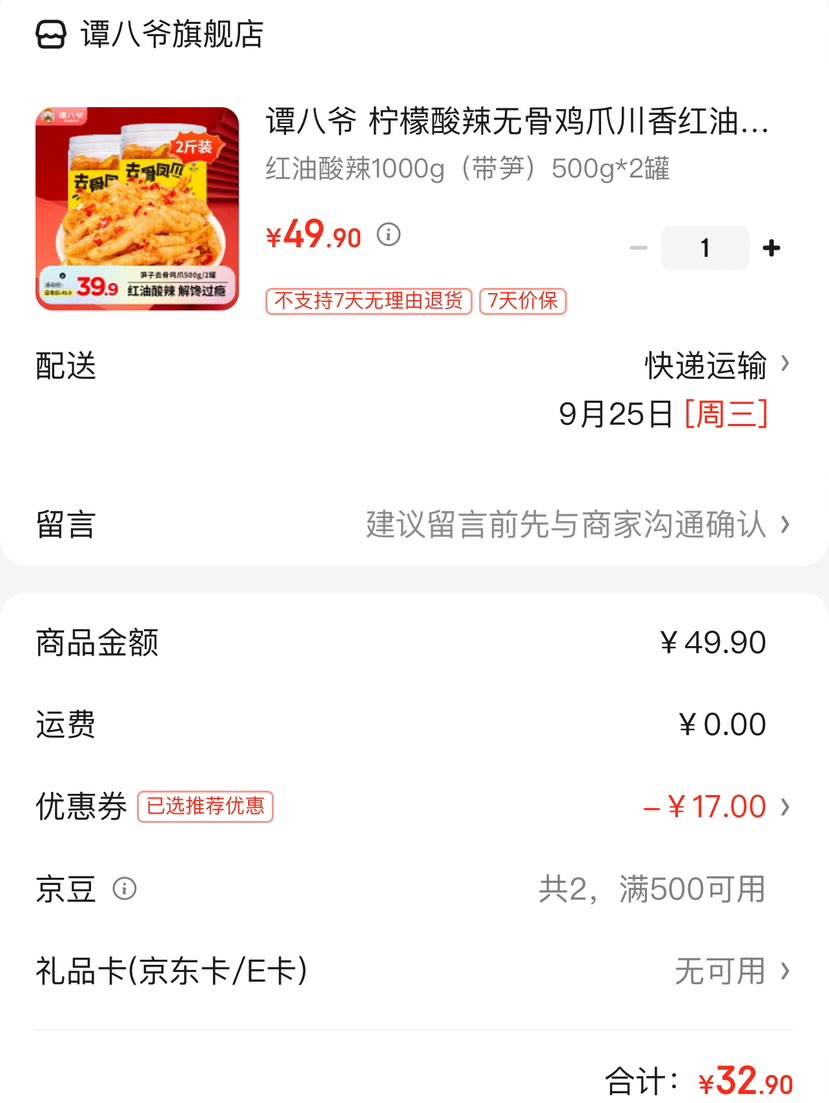Image resolution: width=829 pixels, height=1103 pixels.
Task: Open the chicken feet product thumbnail
Action: click(137, 209)
